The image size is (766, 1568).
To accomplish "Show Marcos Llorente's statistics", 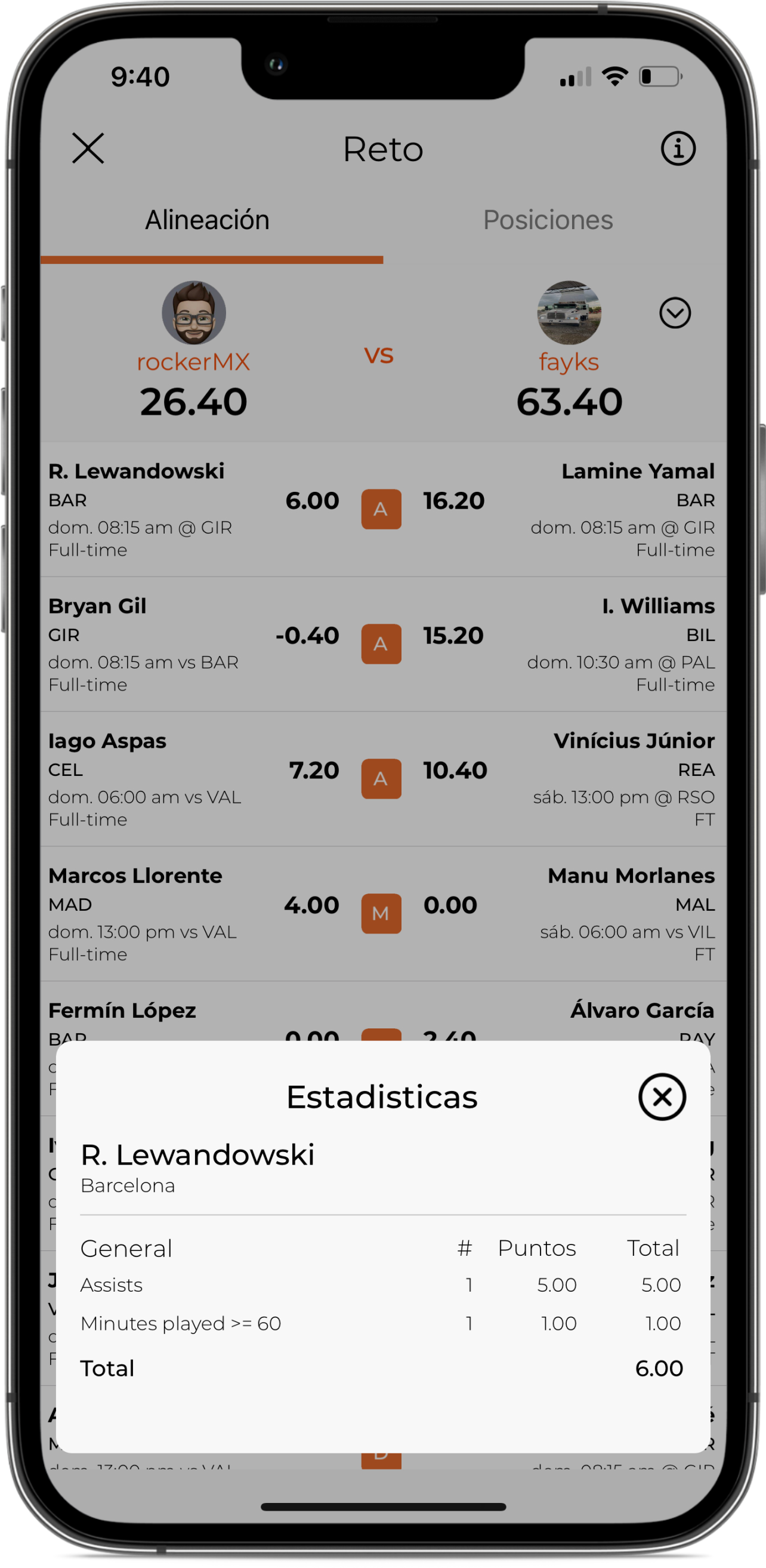I will (x=135, y=876).
